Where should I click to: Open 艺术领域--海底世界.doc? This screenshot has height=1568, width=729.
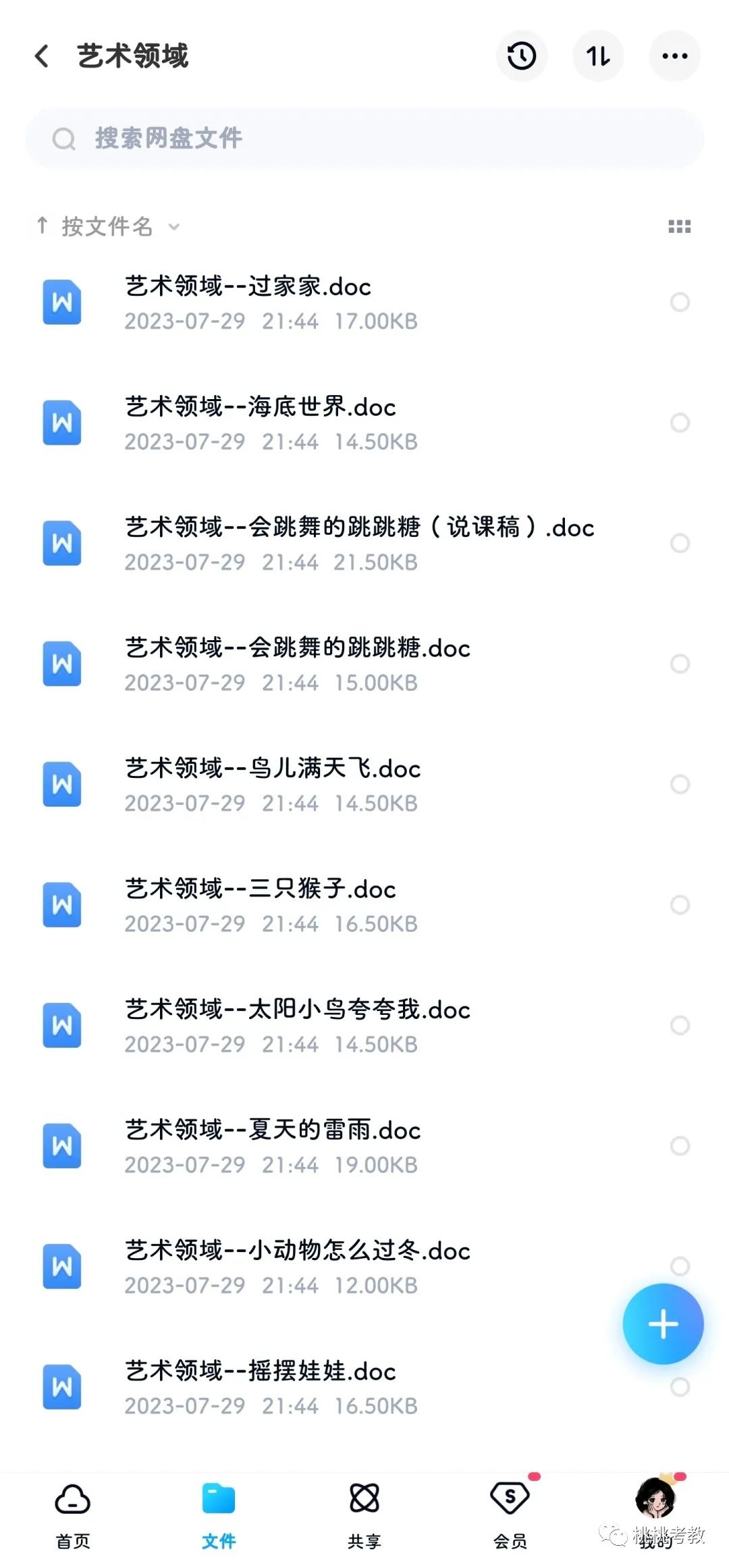click(x=364, y=423)
